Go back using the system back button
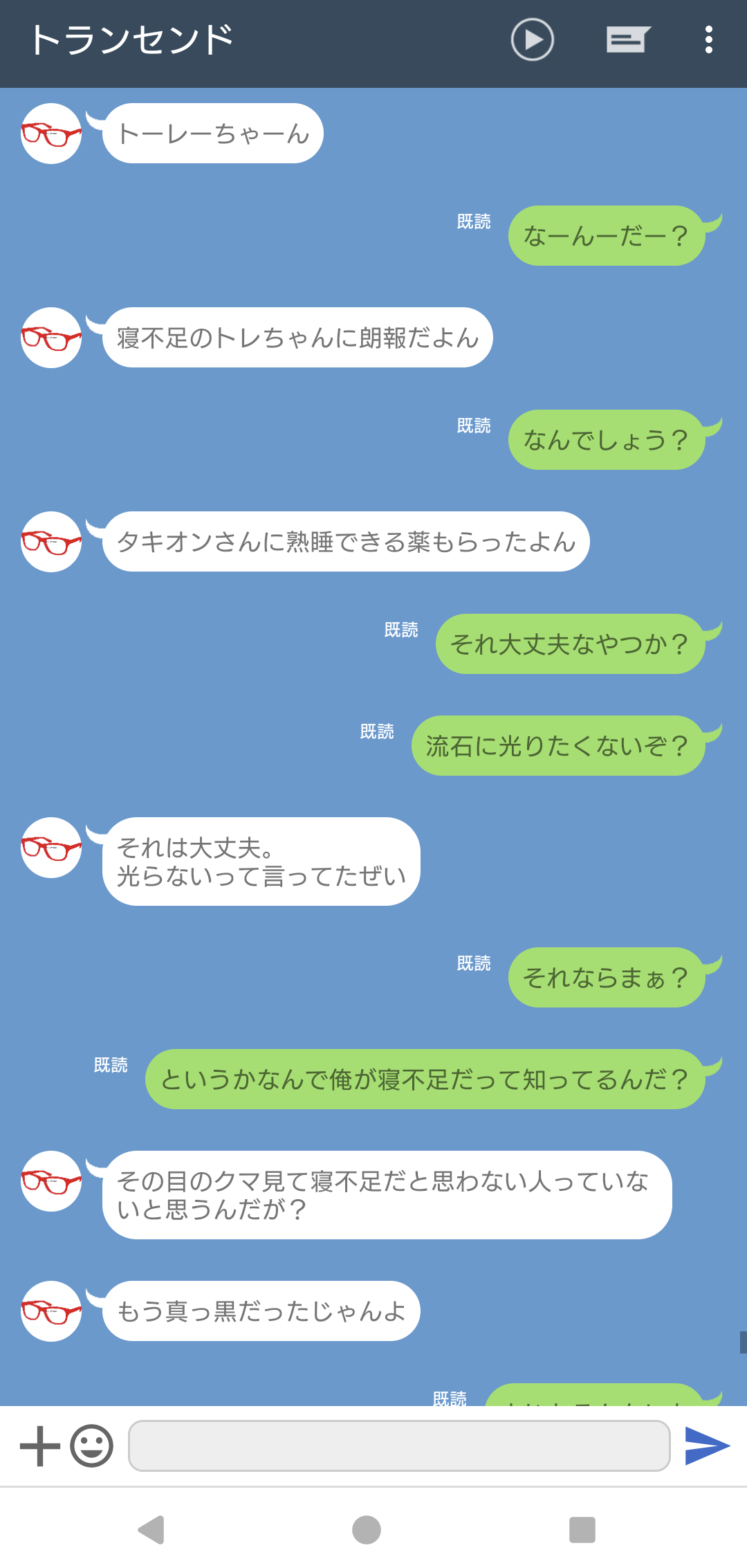The height and width of the screenshot is (1568, 747). tap(151, 1529)
